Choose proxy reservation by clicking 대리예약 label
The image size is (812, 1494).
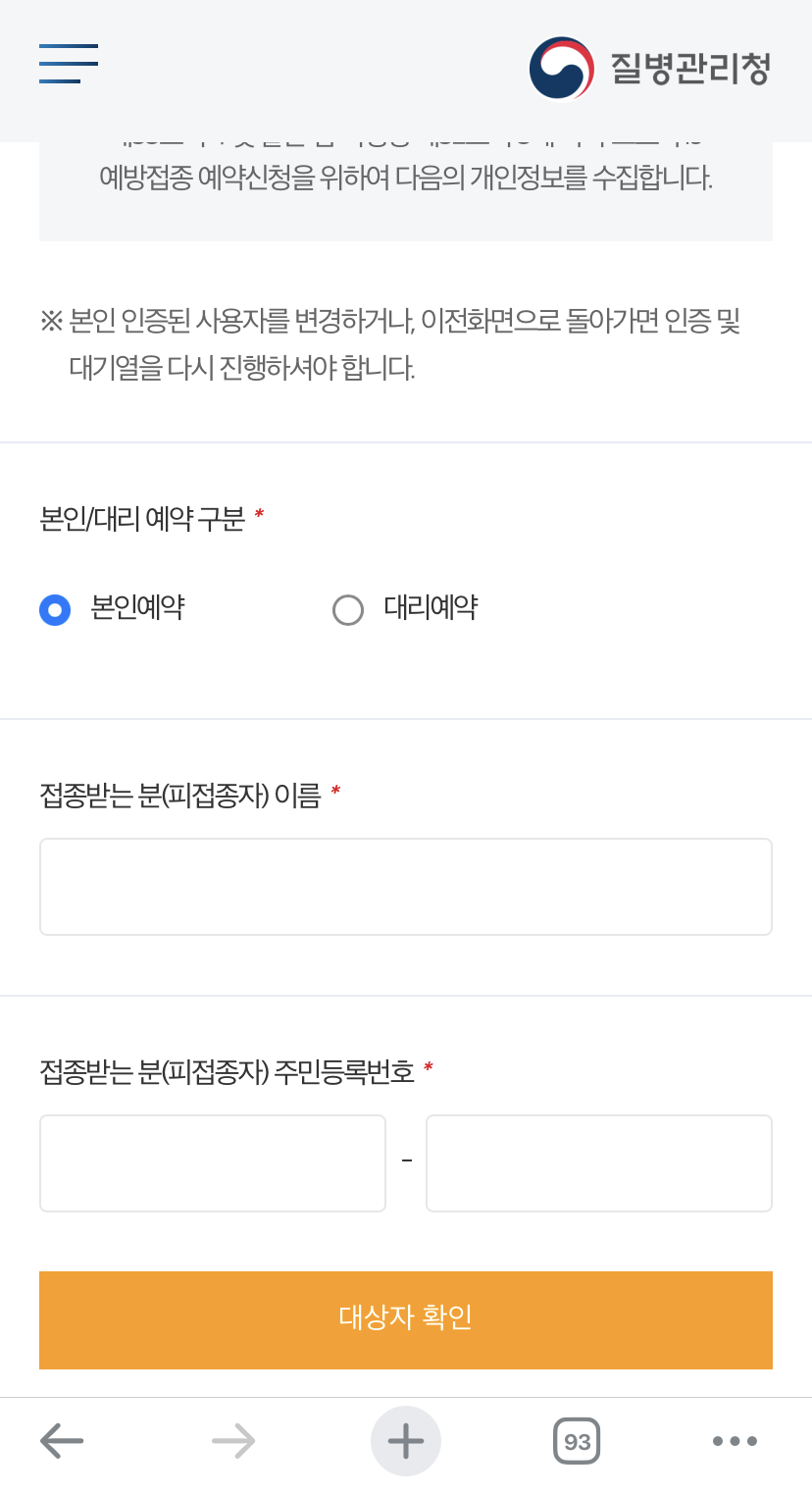pyautogui.click(x=430, y=607)
